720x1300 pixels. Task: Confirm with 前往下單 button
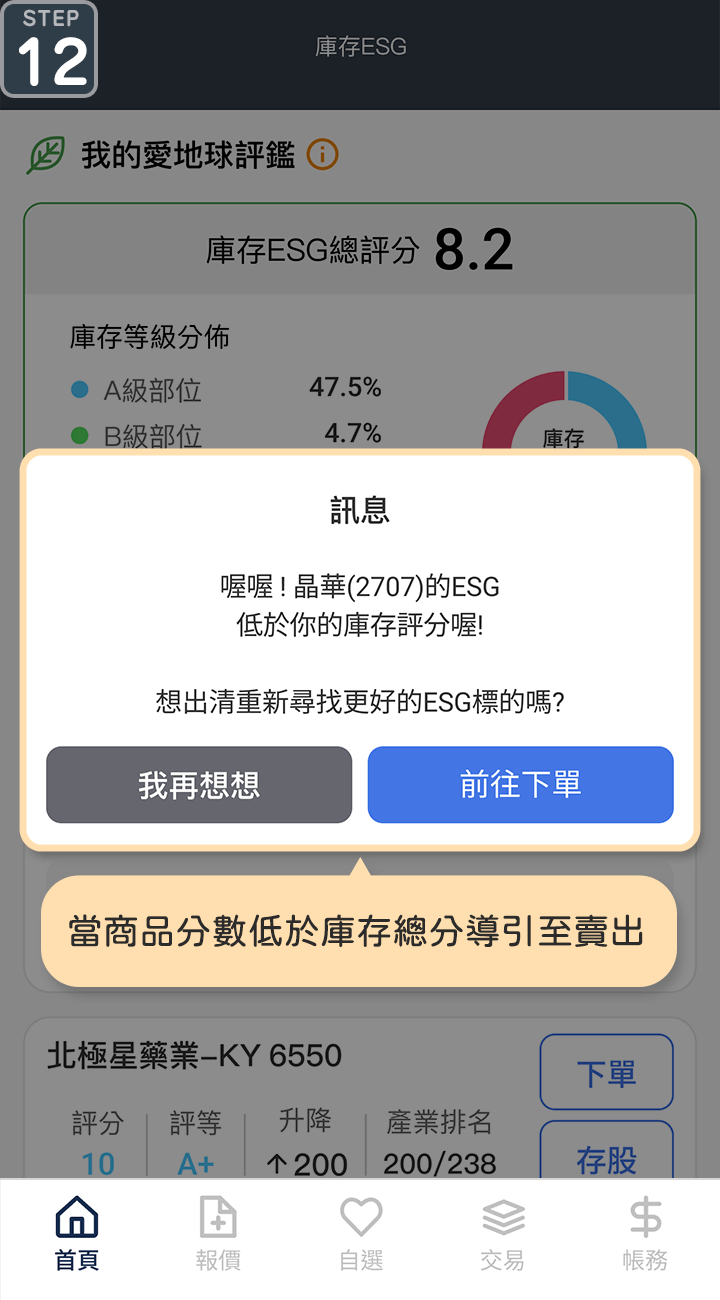tap(520, 785)
